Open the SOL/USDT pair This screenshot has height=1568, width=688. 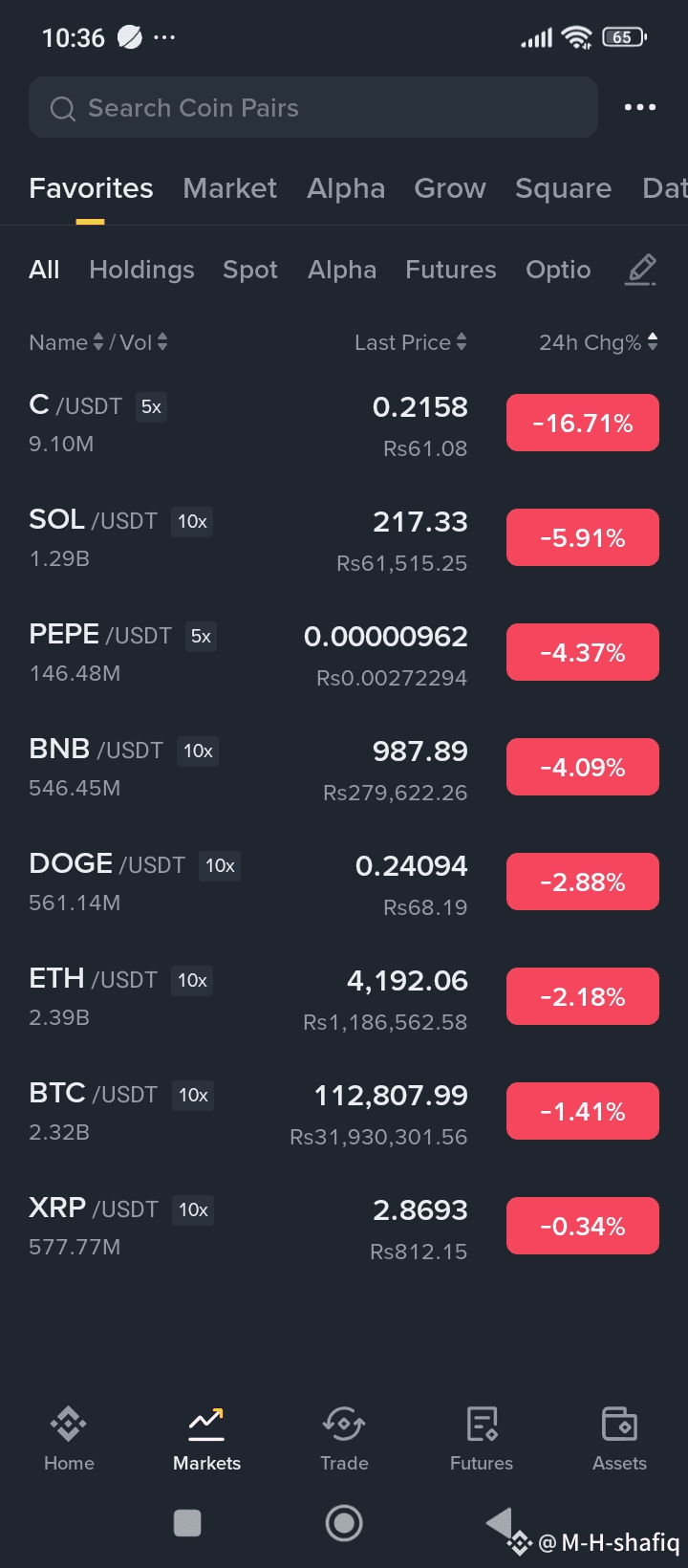344,538
